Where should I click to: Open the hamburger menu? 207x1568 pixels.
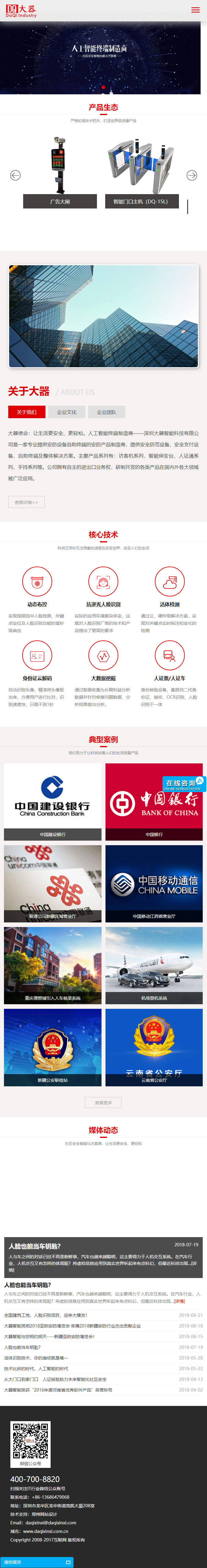click(195, 10)
